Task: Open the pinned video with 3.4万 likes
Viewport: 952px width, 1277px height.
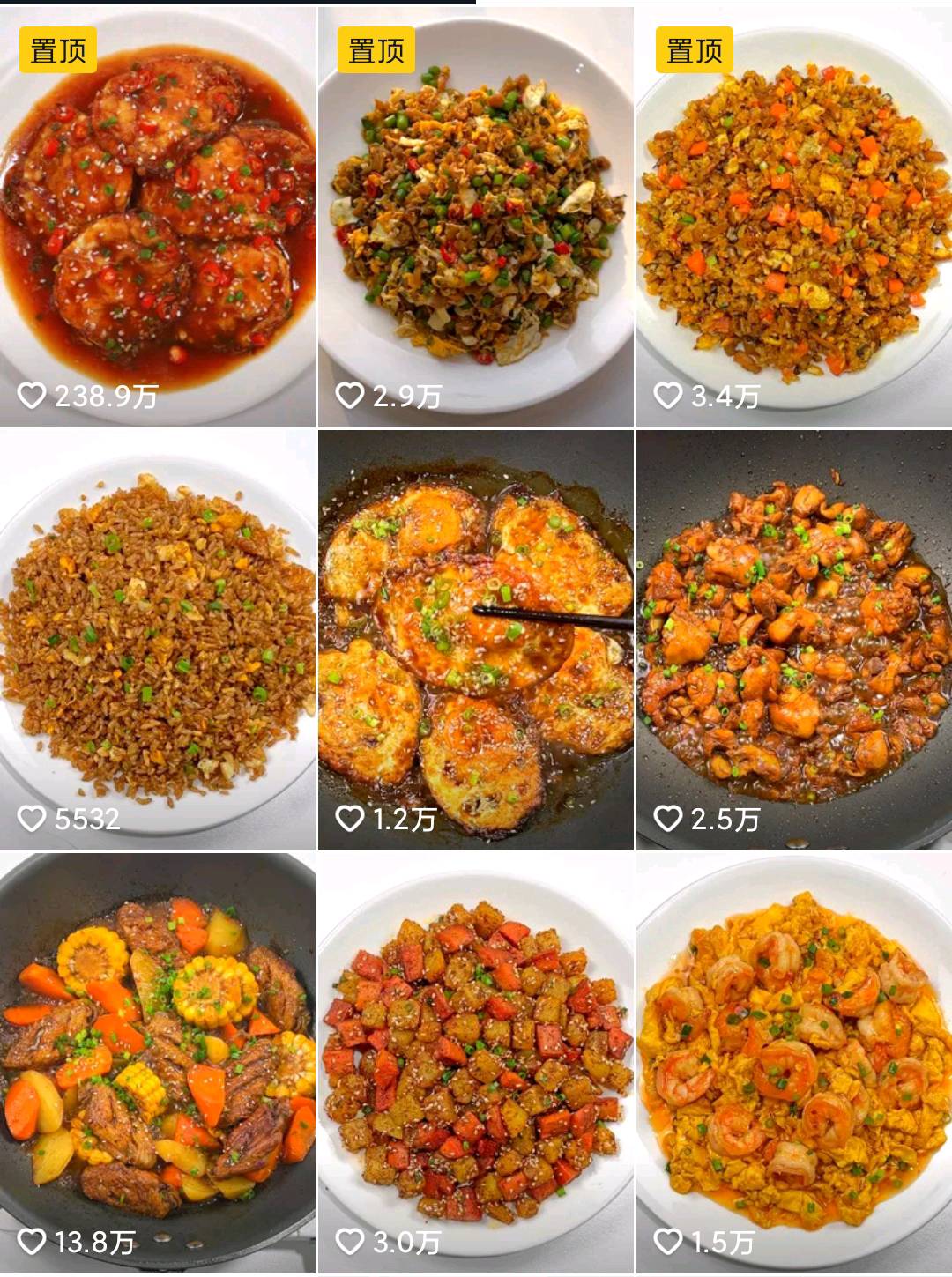Action: tap(793, 216)
